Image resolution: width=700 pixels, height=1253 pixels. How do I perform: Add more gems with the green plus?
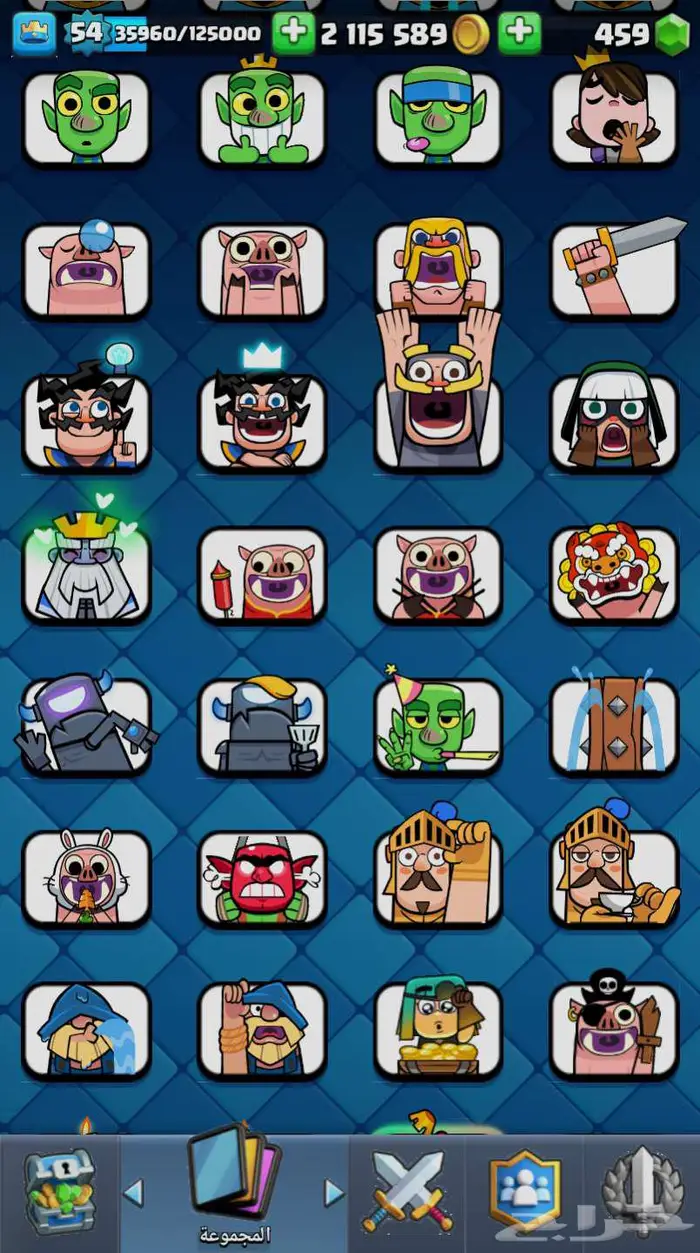tap(519, 34)
